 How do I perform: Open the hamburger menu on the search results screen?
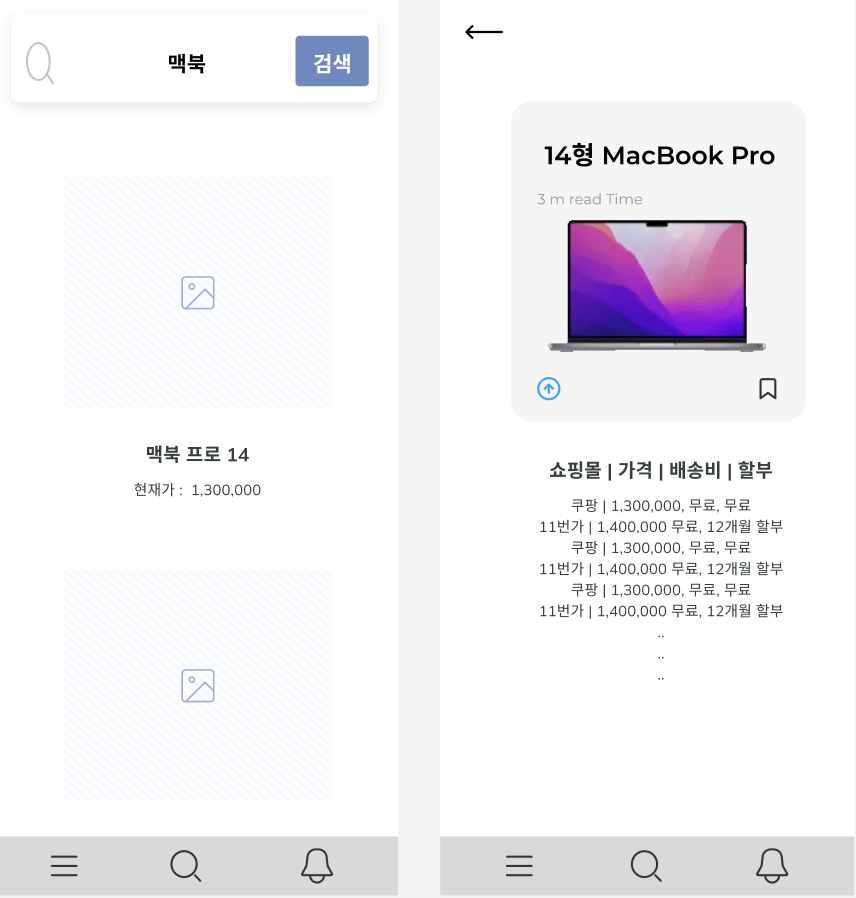64,865
